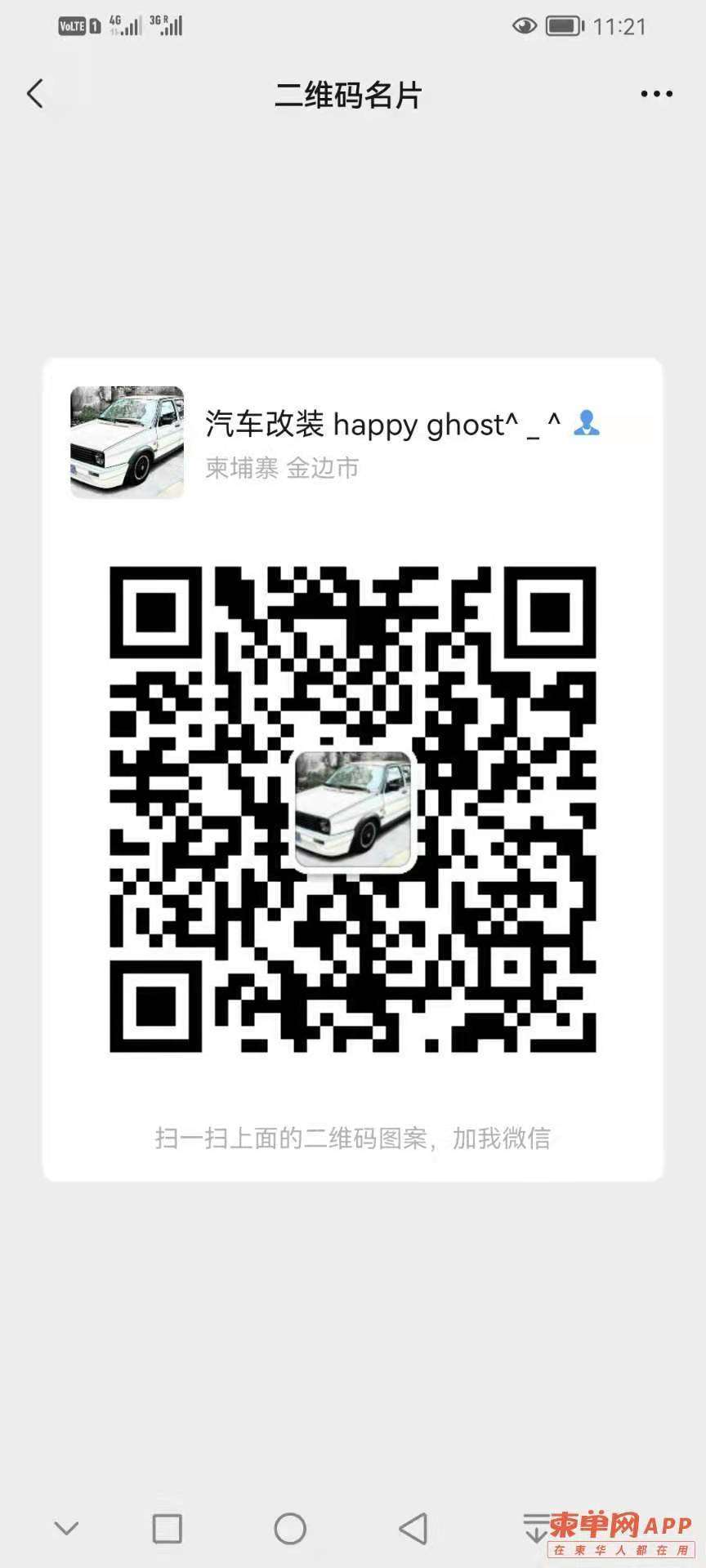Hide keyboard with down chevron in nav bar
Screen dimensions: 706x1568
point(66,1528)
